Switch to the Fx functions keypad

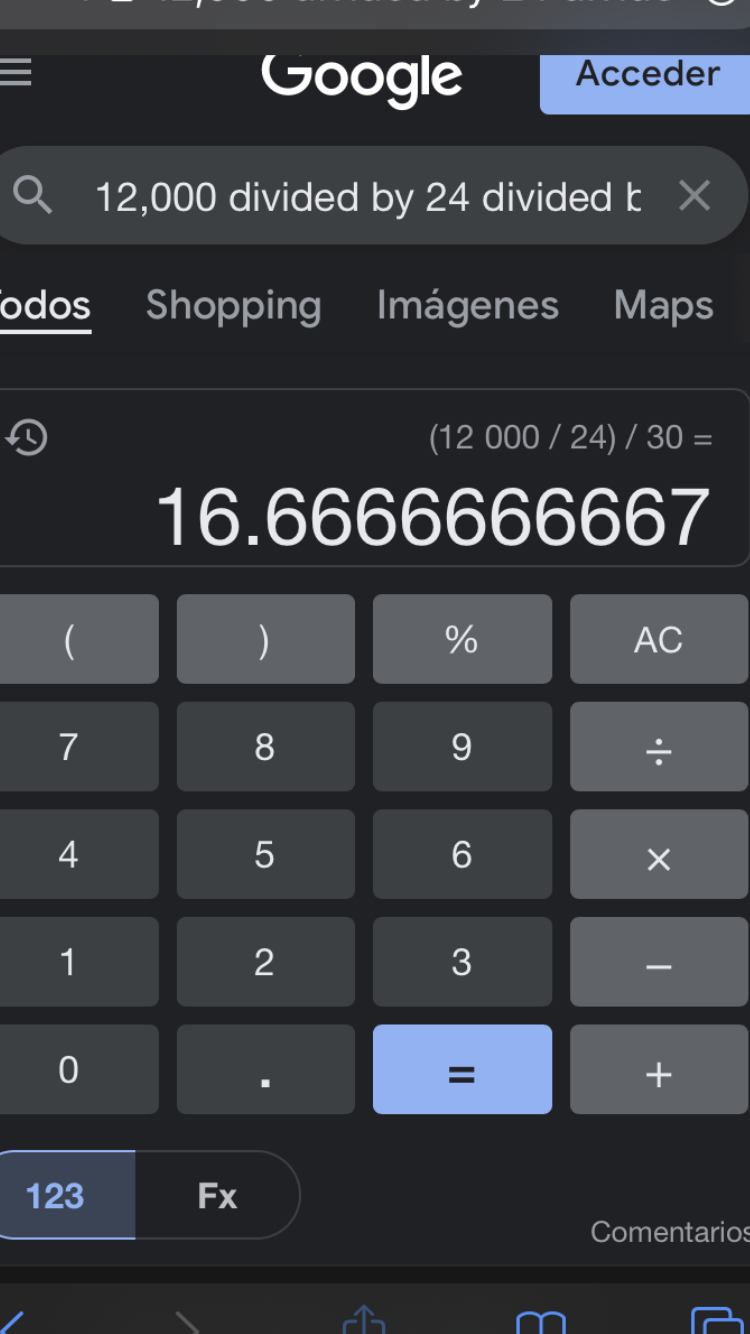coord(217,1195)
